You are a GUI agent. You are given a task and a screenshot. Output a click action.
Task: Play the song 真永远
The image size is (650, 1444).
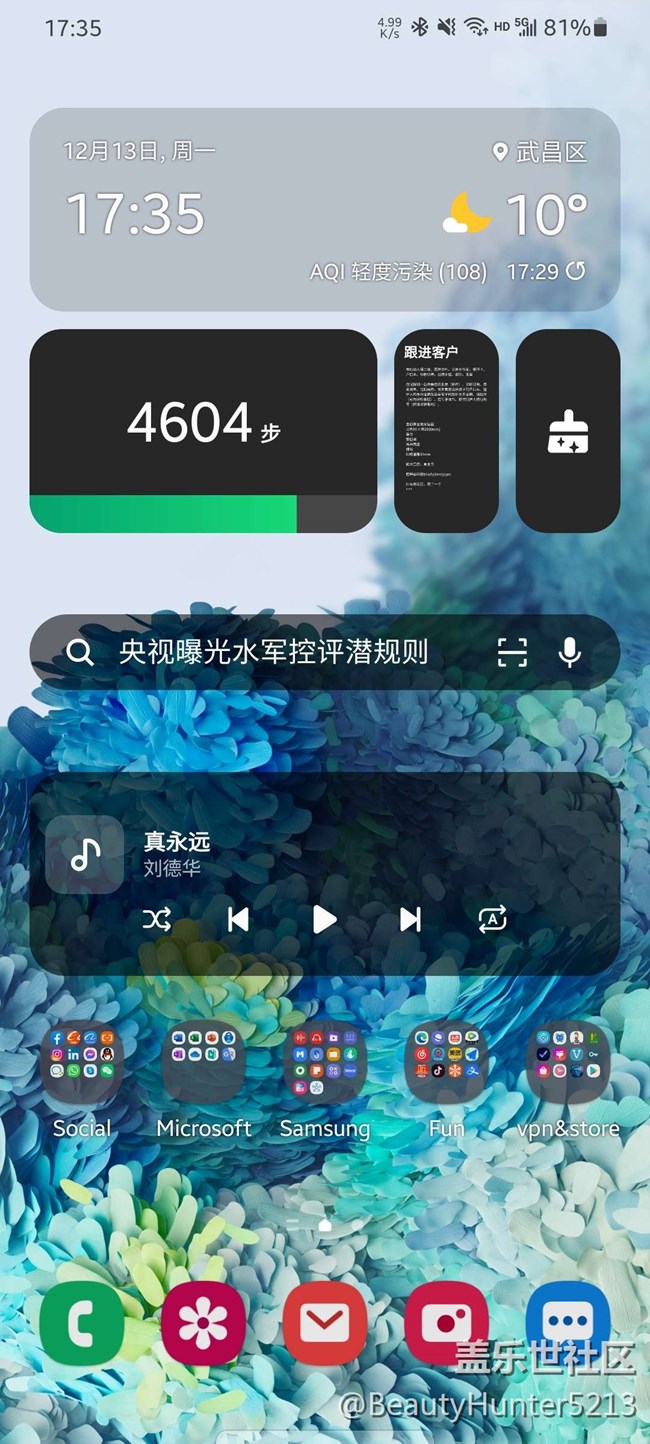(x=324, y=919)
